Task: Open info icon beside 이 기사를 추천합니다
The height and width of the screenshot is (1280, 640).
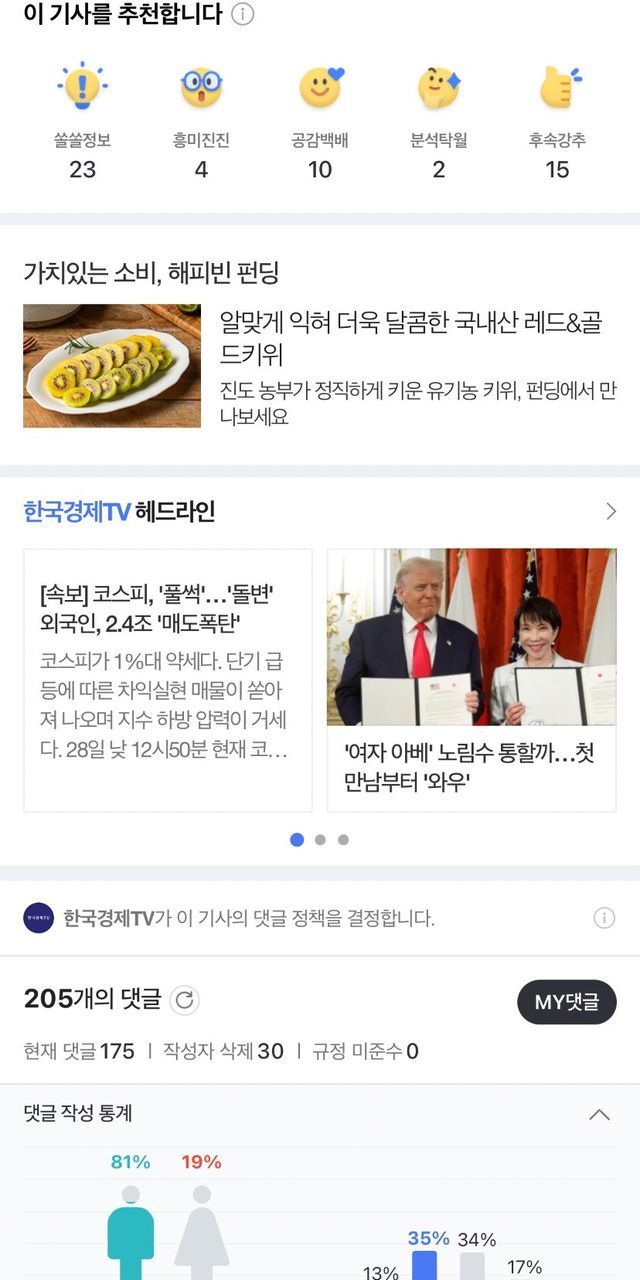Action: click(x=243, y=15)
